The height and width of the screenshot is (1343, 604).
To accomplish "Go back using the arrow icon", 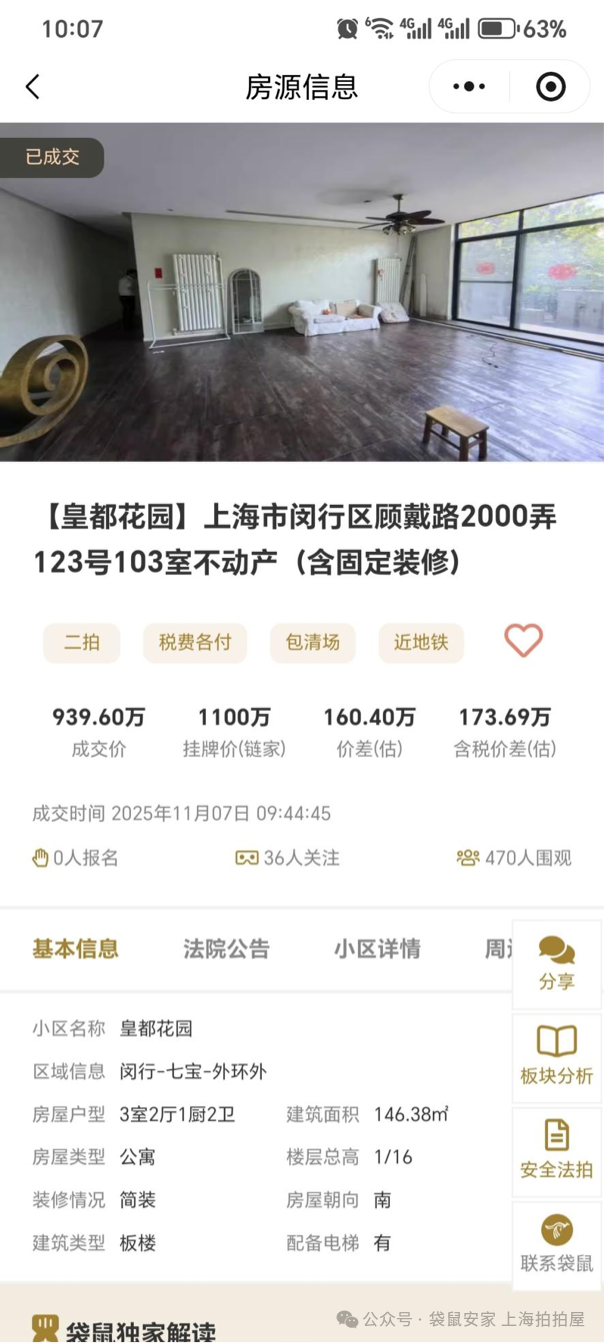I will 33,87.
